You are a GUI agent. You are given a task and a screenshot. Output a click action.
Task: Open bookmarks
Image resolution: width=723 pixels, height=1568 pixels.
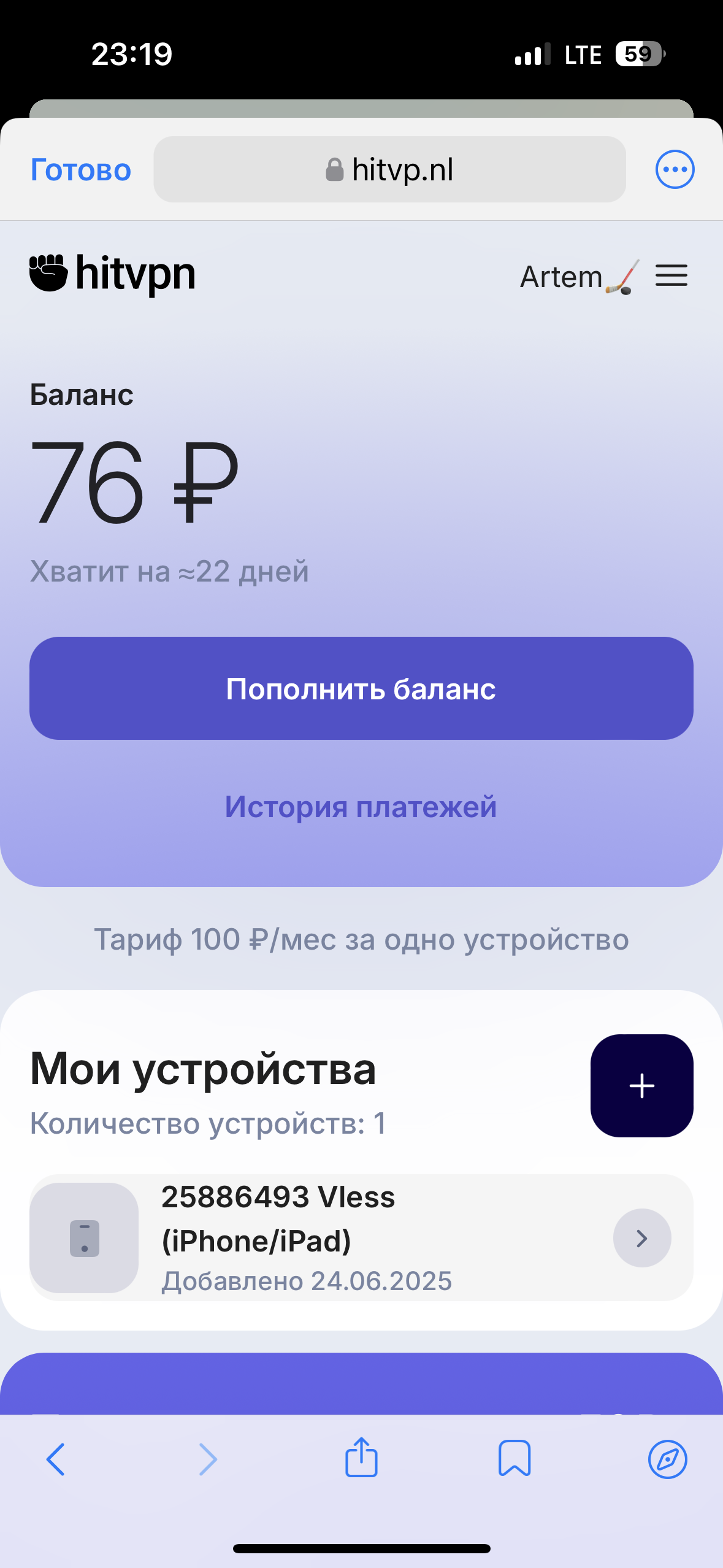tap(515, 1458)
